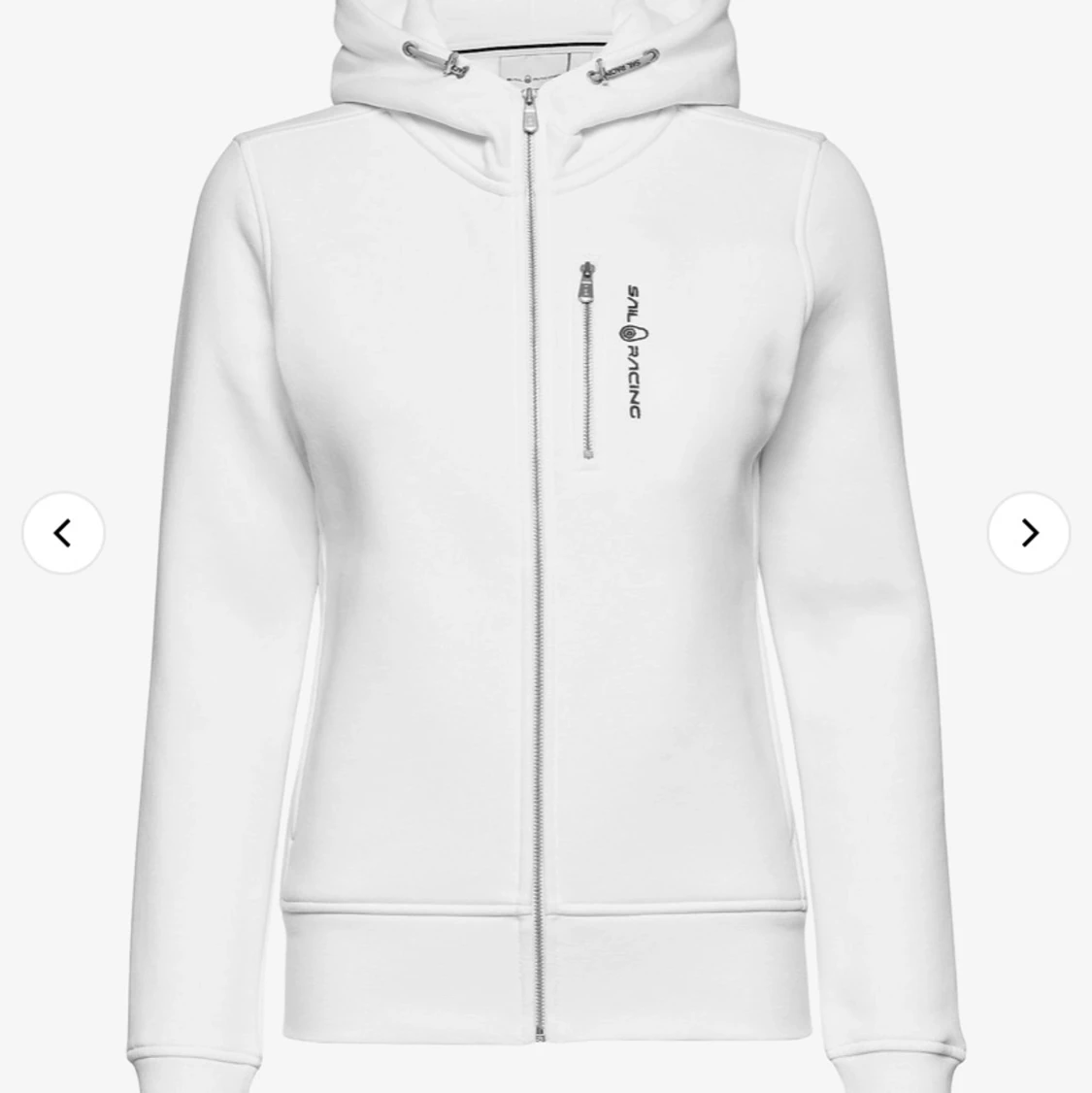The image size is (1092, 1093).
Task: Go to the previous product image
Action: pos(63,533)
